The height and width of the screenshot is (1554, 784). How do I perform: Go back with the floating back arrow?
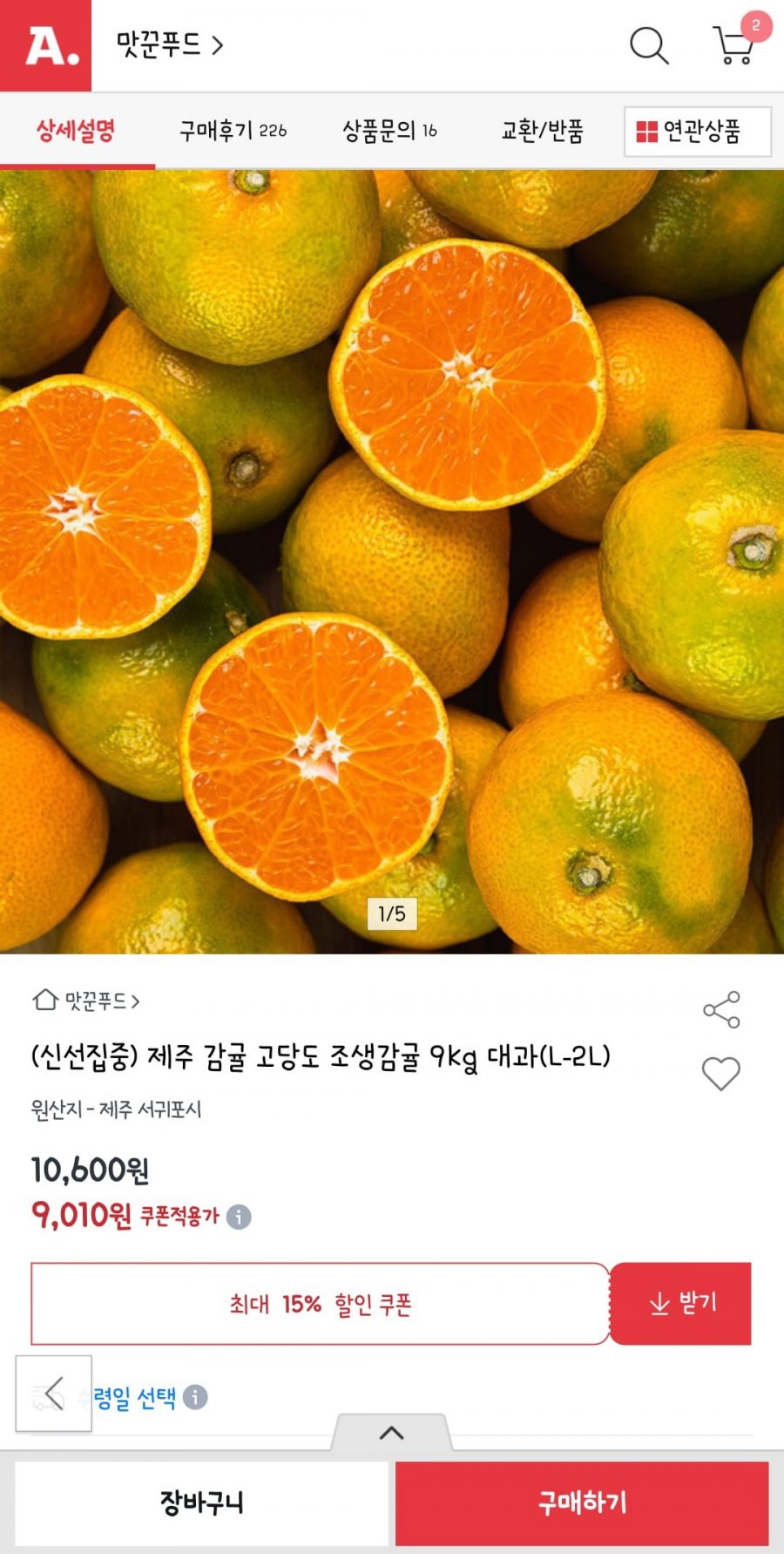coord(53,1393)
